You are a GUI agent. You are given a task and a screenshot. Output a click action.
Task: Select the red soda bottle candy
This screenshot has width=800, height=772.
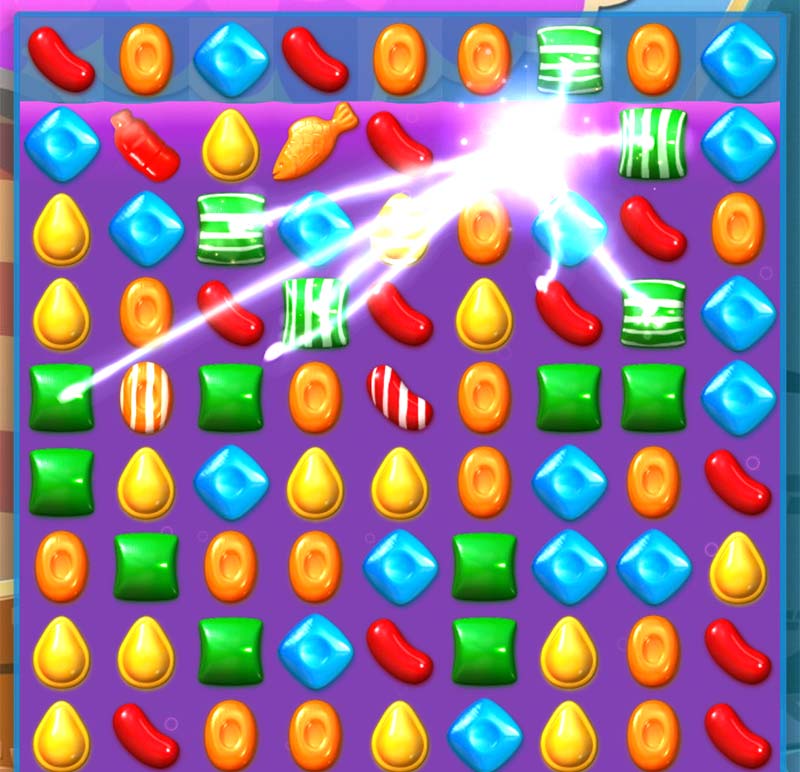click(x=145, y=143)
